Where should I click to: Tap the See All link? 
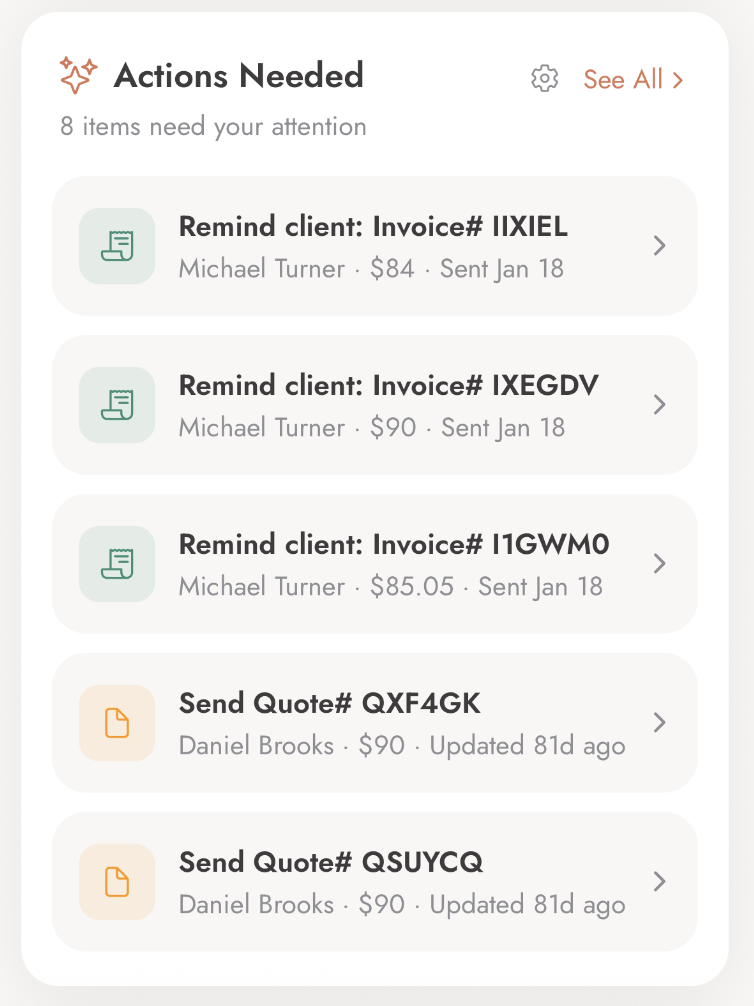(633, 79)
